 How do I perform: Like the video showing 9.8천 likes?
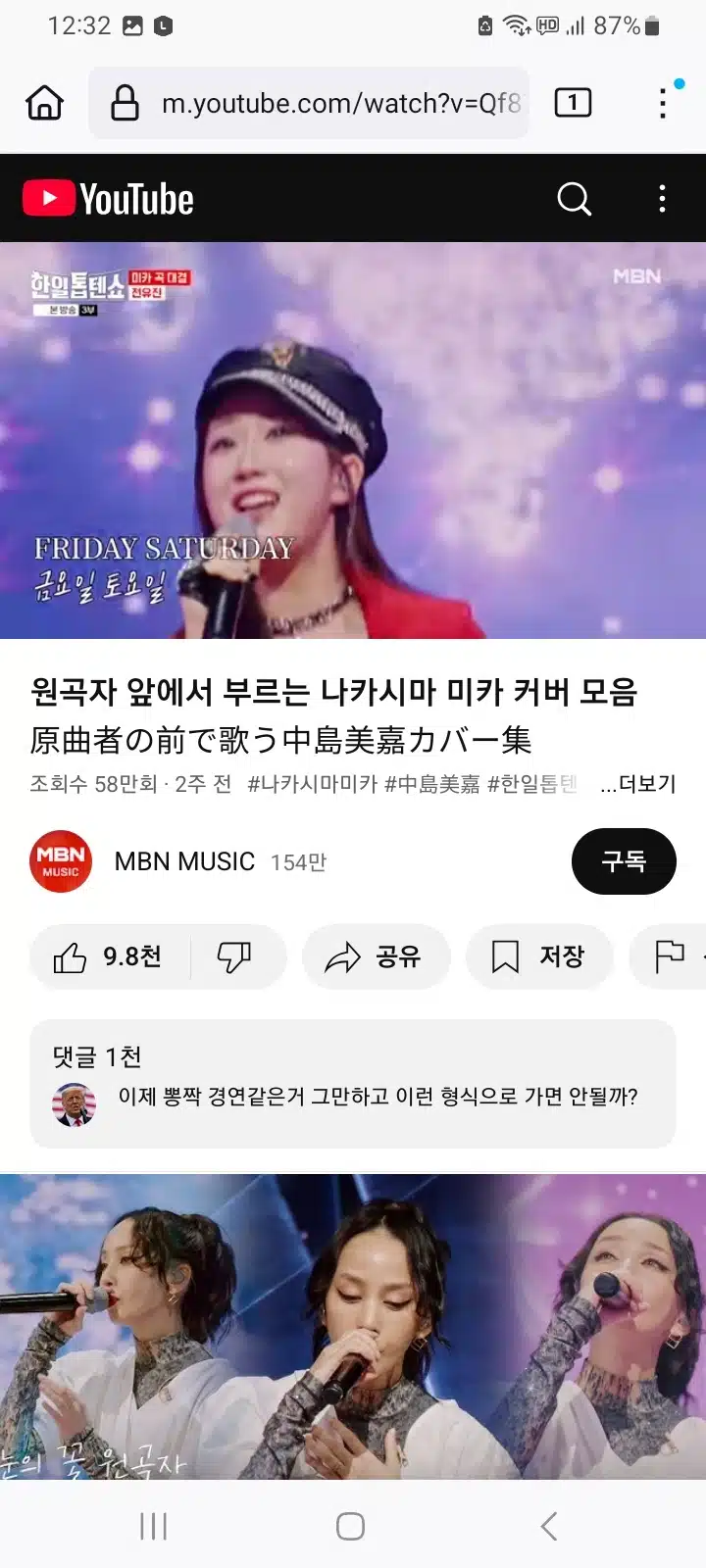[110, 956]
